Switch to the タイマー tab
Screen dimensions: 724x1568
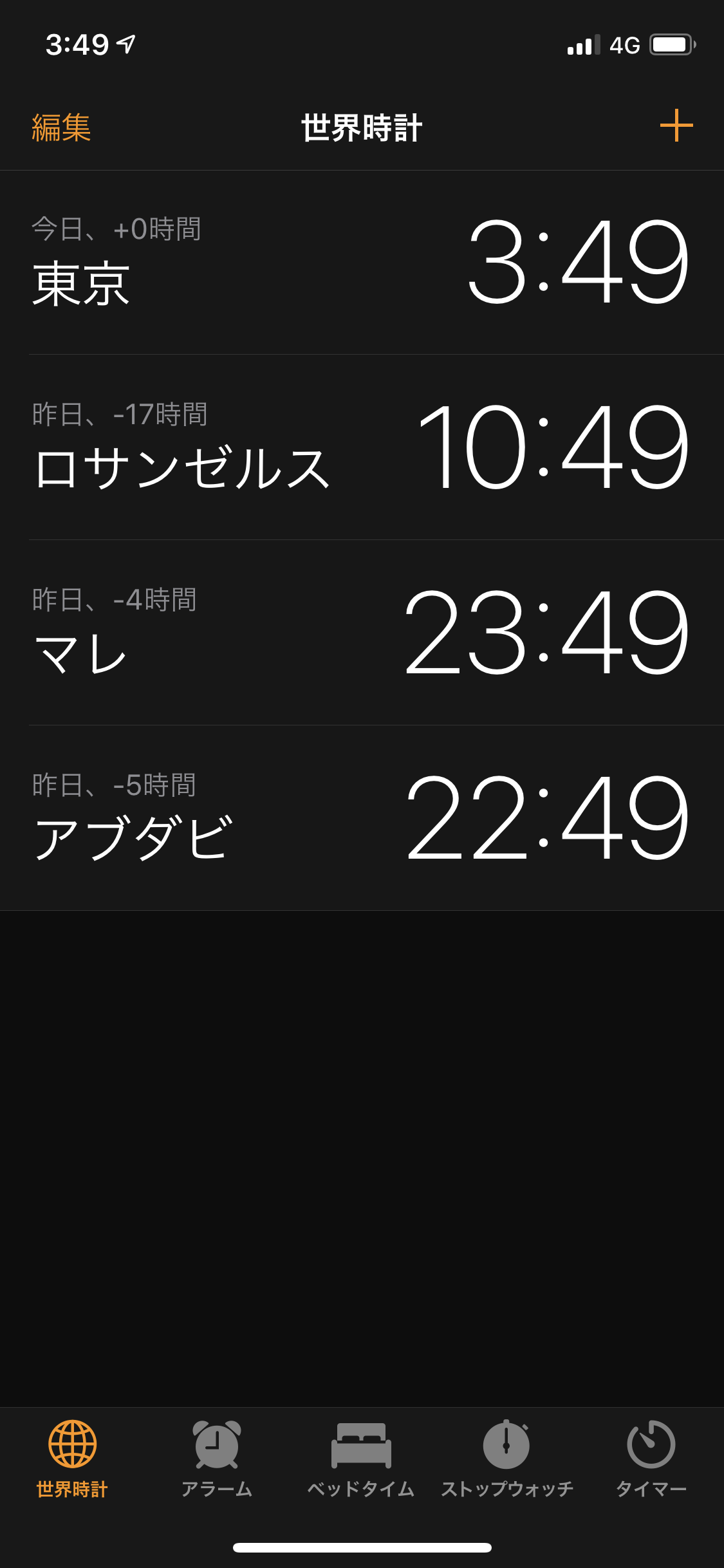click(x=651, y=1458)
